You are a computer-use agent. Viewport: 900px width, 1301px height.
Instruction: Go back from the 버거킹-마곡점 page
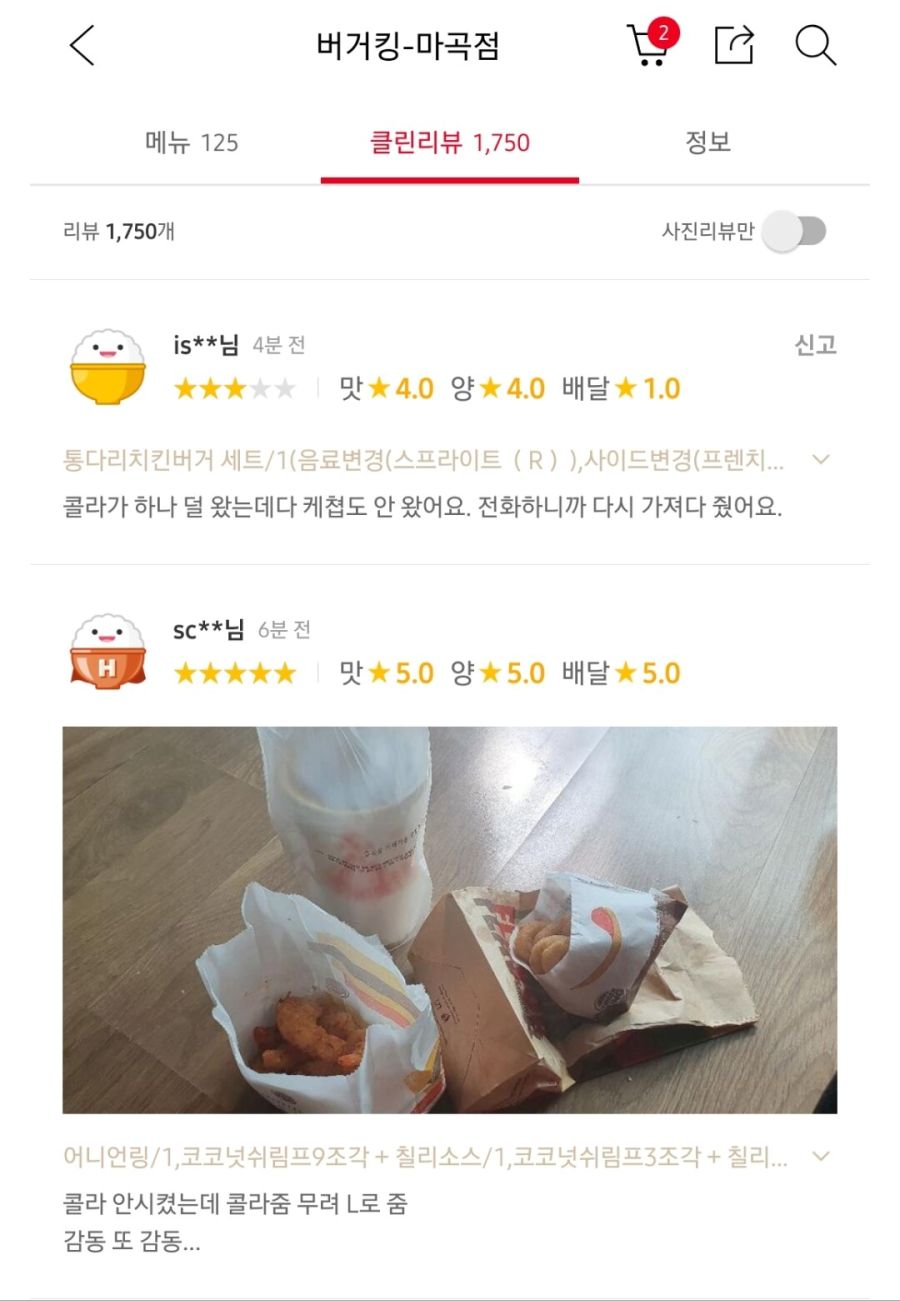pyautogui.click(x=82, y=46)
